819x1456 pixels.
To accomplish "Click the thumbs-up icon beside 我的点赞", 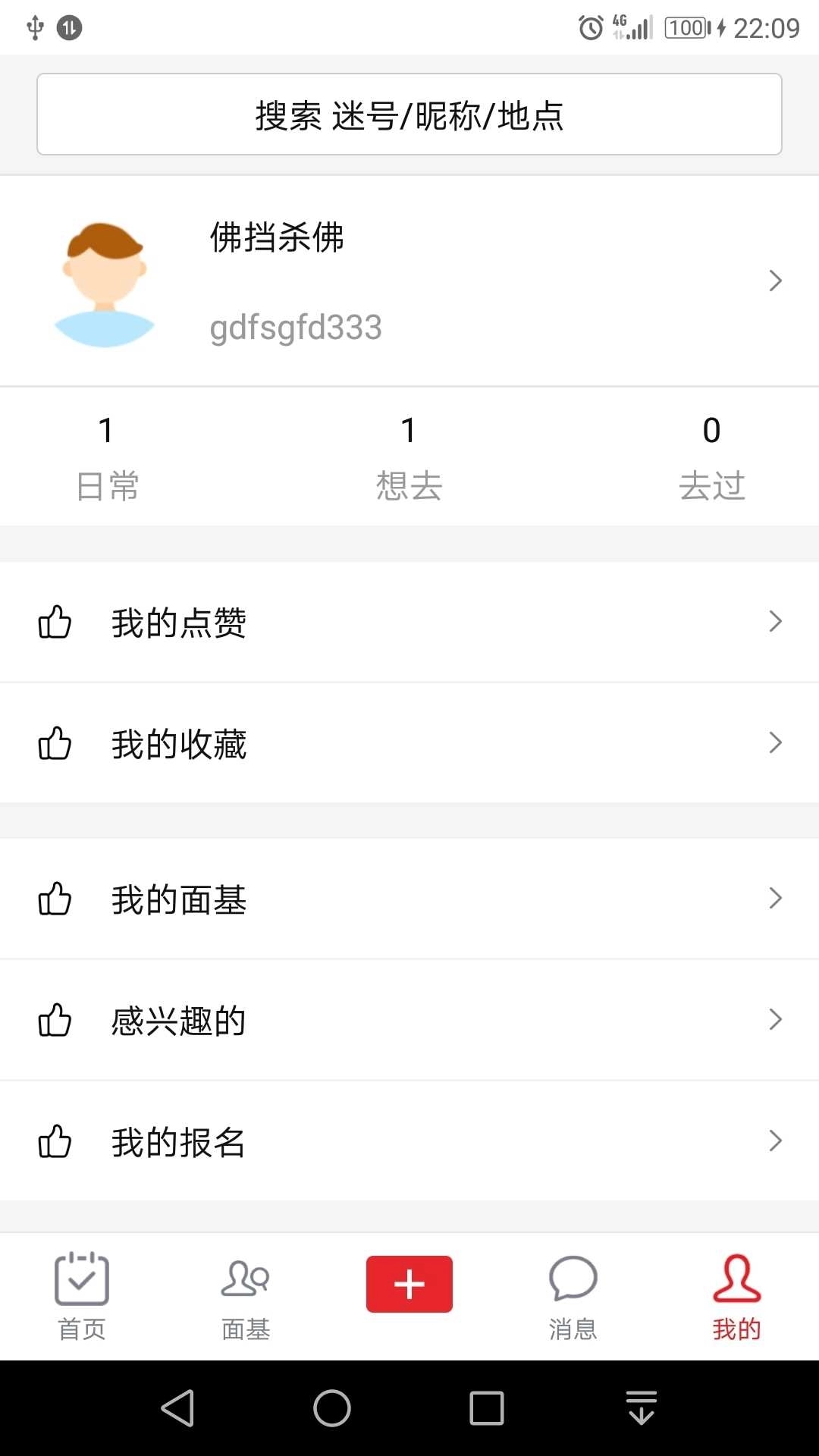I will [x=56, y=622].
